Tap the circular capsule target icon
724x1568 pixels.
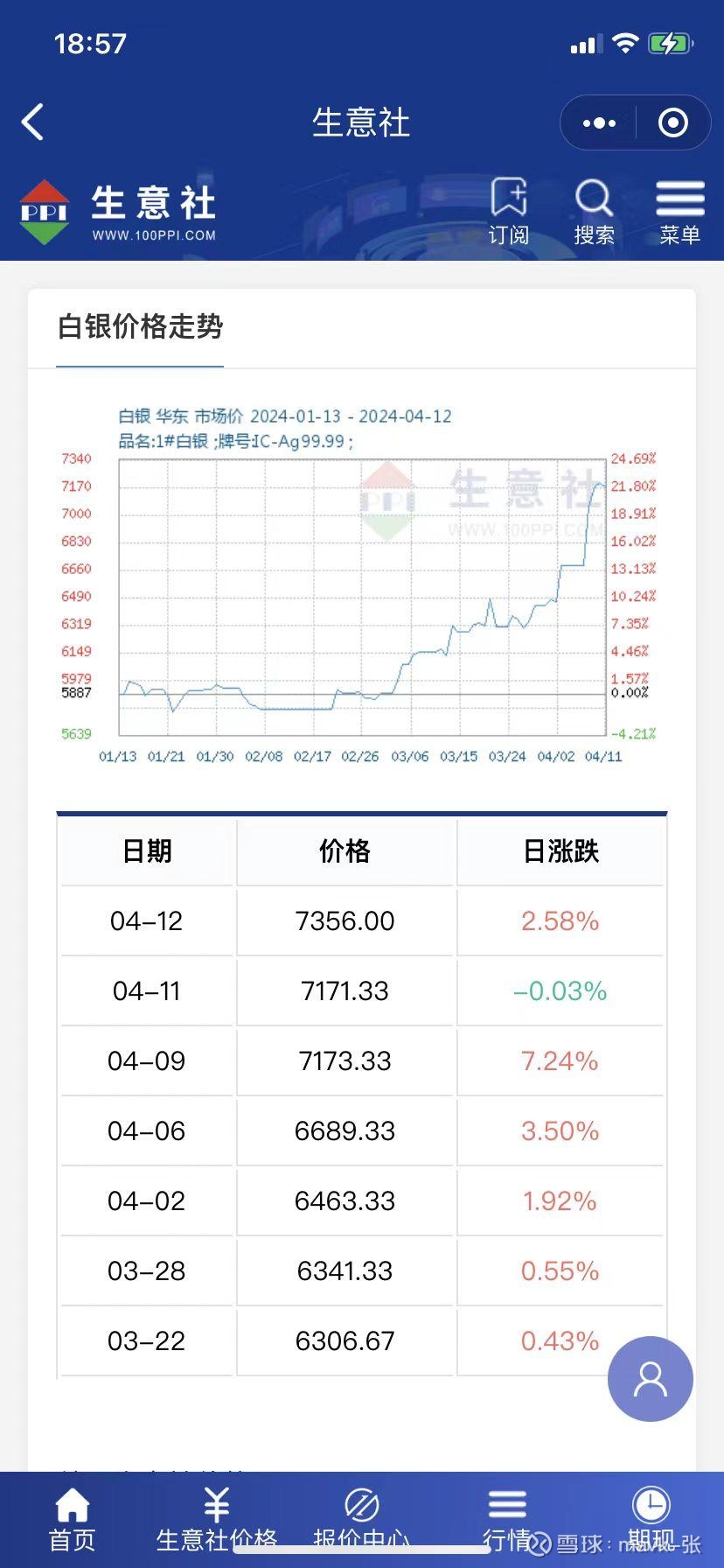click(x=672, y=122)
